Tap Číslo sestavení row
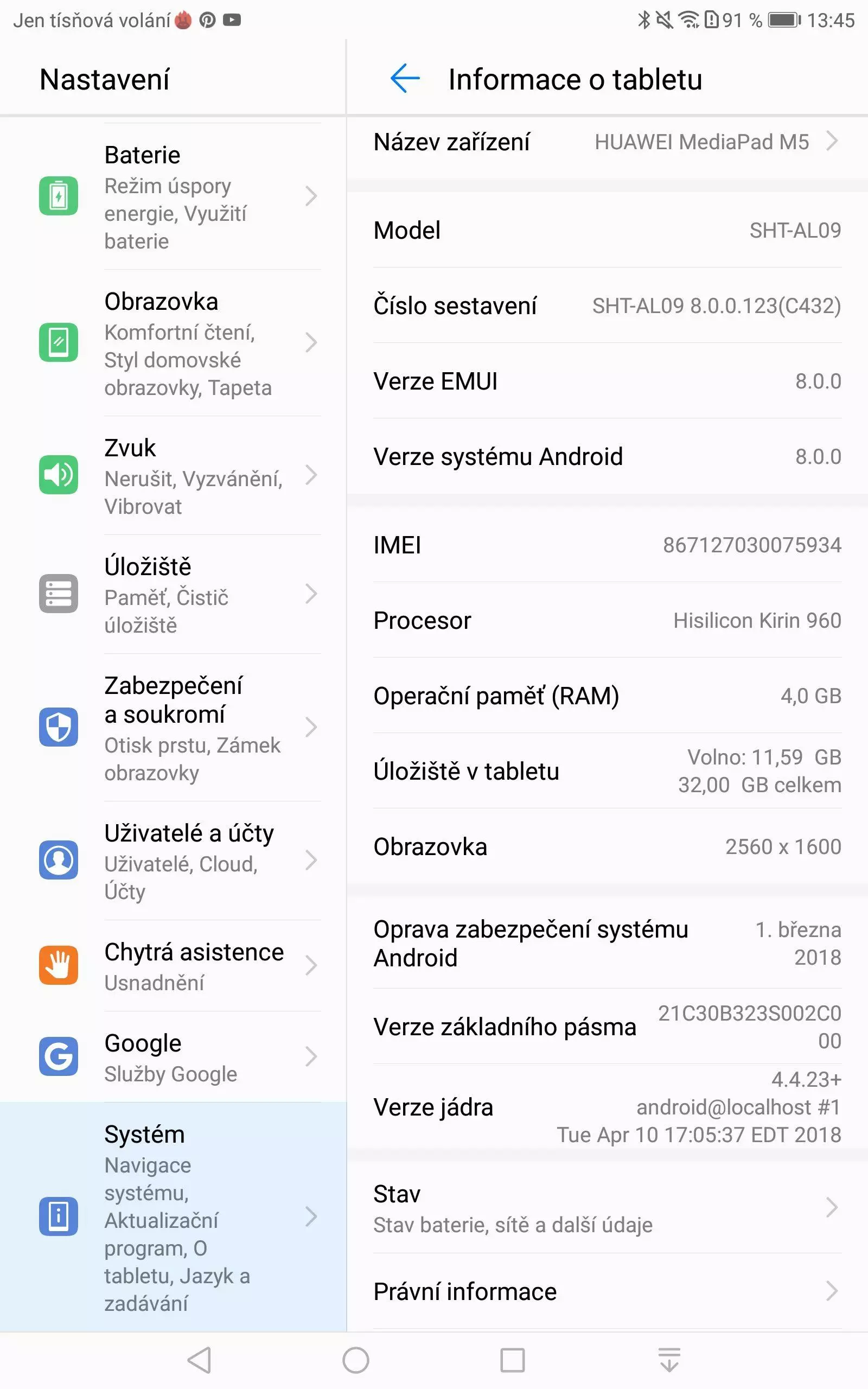 coord(607,305)
